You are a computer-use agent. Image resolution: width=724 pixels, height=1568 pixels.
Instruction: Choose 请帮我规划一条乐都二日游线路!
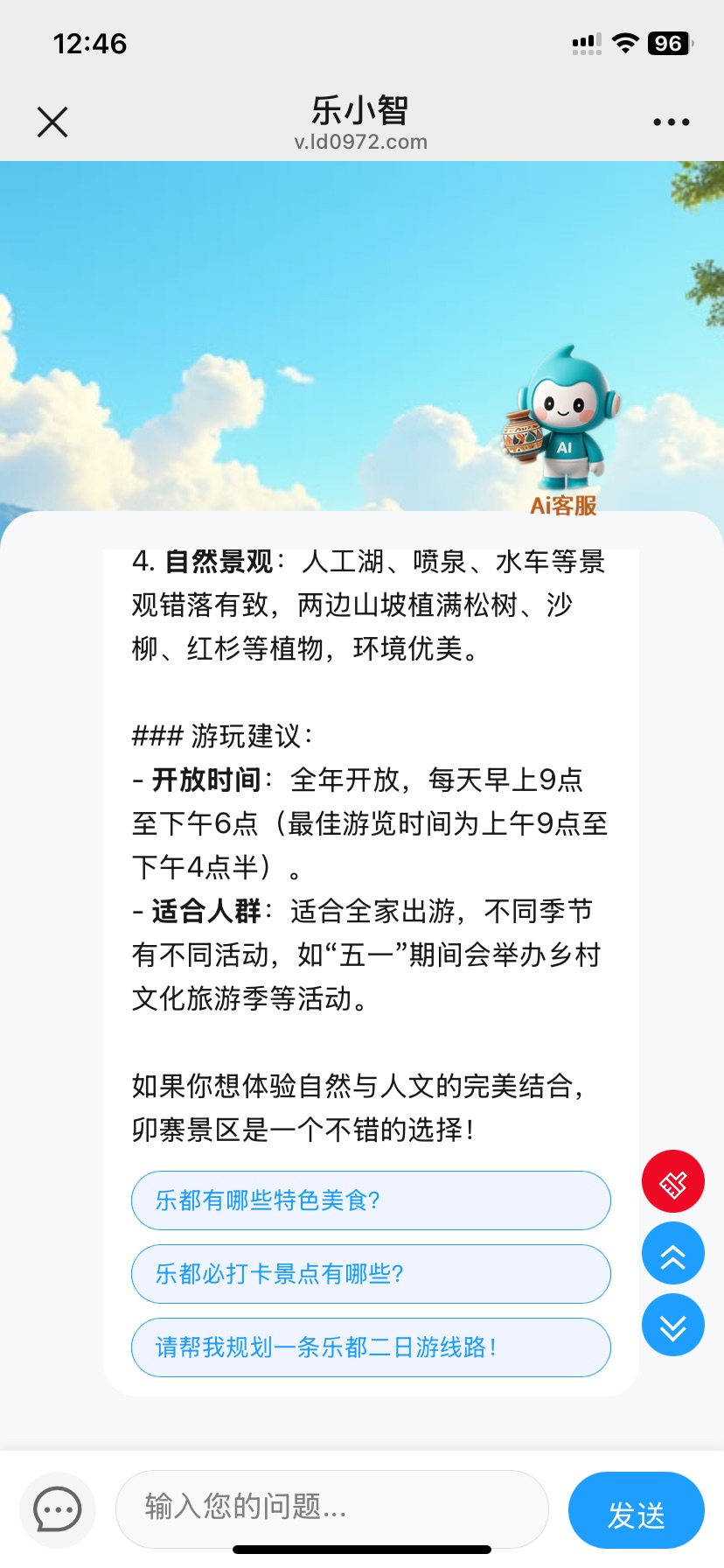point(371,1347)
